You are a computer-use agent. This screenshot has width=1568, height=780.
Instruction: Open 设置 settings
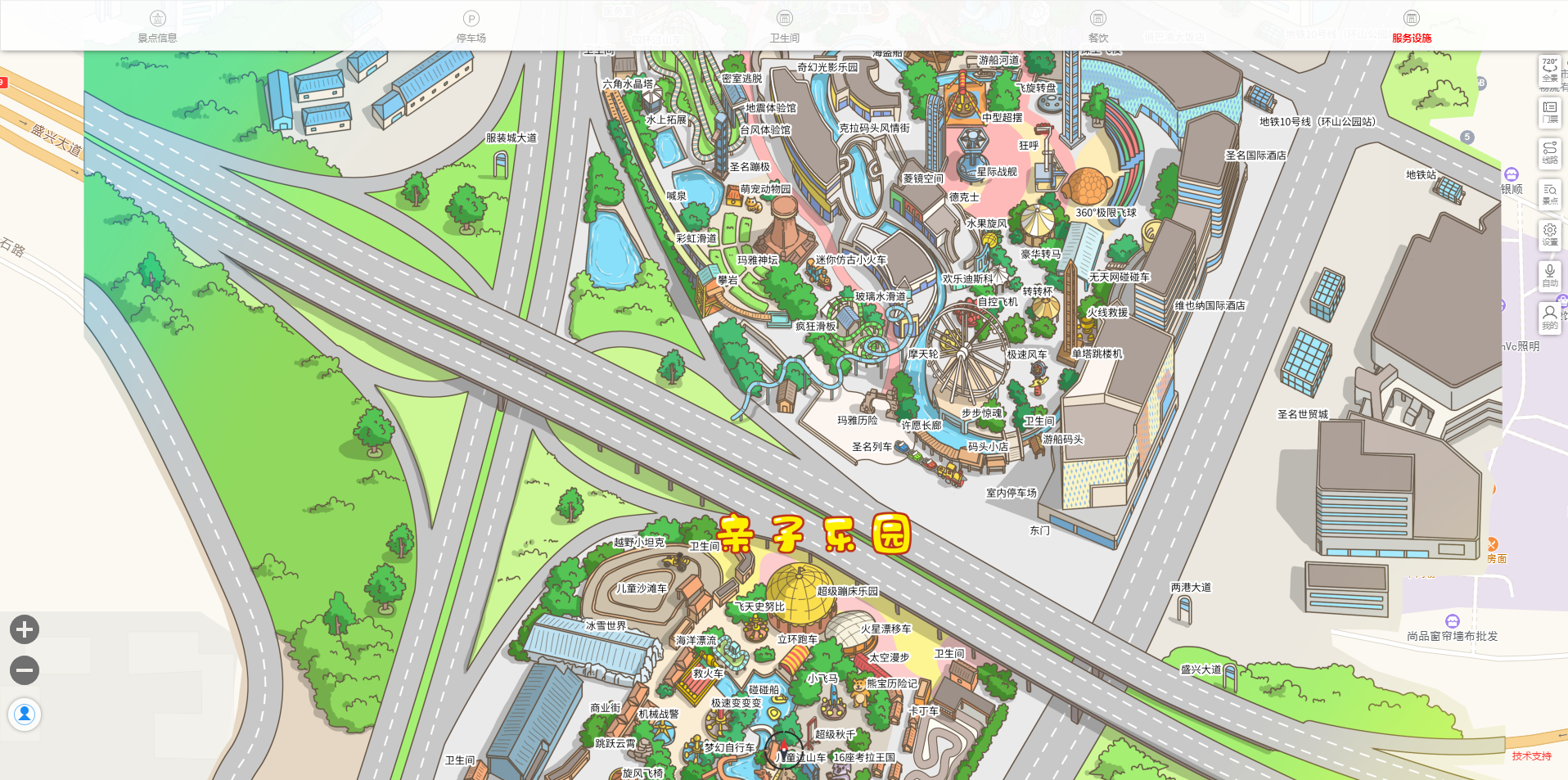pos(1550,235)
